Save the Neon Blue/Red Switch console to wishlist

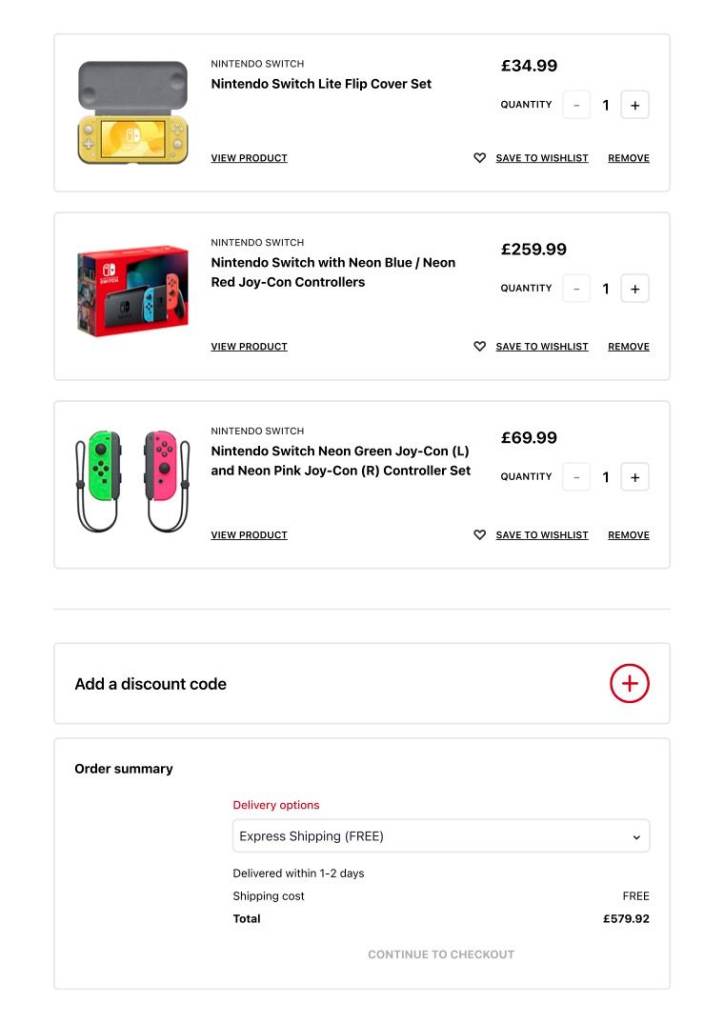pyautogui.click(x=541, y=347)
